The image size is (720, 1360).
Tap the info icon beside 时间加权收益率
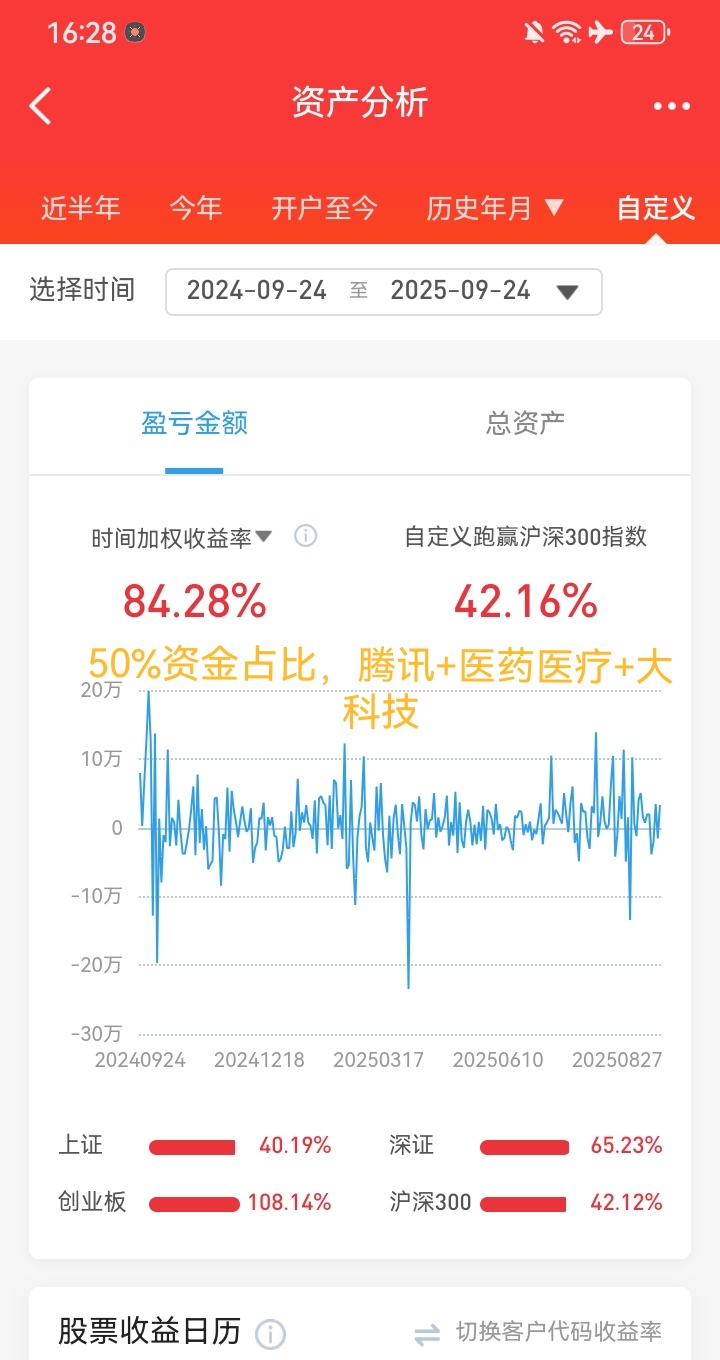coord(306,536)
